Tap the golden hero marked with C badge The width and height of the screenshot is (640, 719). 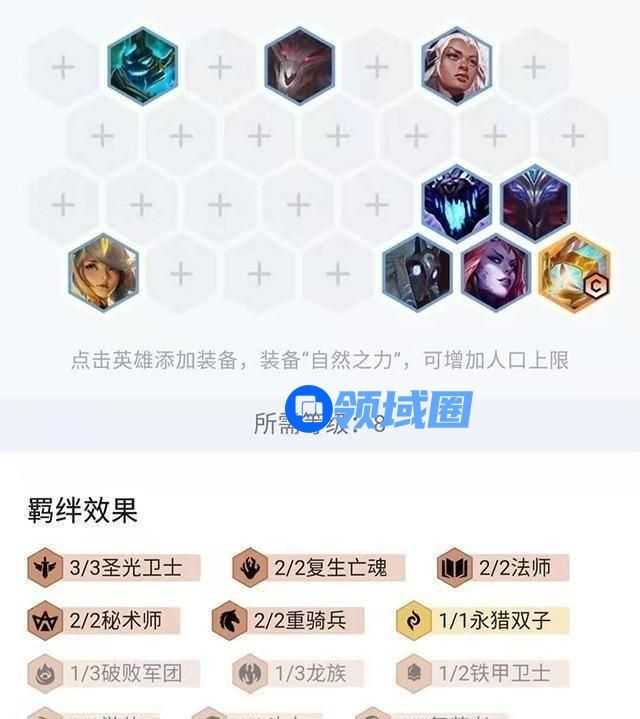[x=574, y=272]
